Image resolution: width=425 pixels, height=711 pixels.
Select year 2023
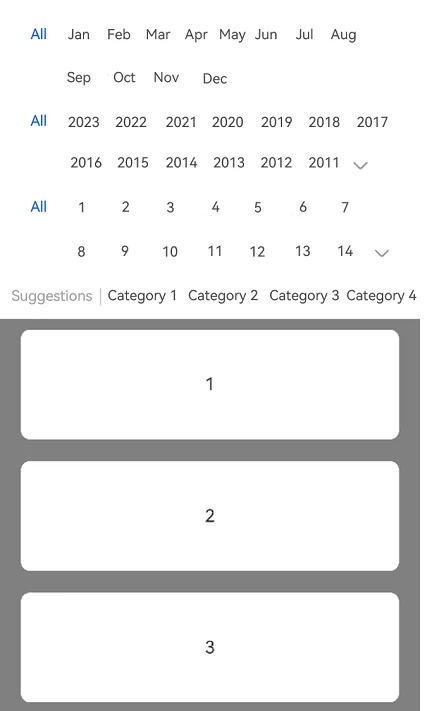[x=83, y=122]
